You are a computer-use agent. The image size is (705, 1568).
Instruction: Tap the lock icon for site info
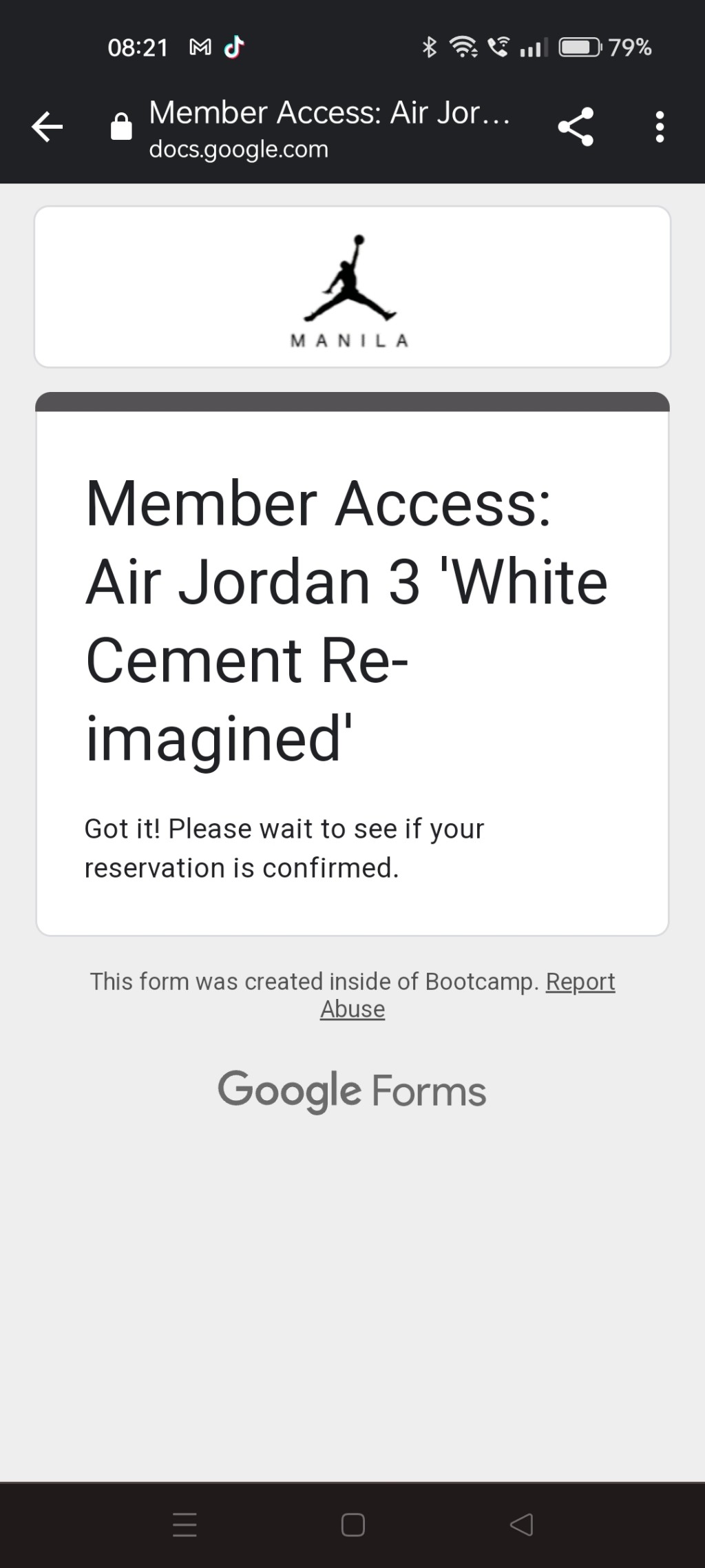(122, 127)
